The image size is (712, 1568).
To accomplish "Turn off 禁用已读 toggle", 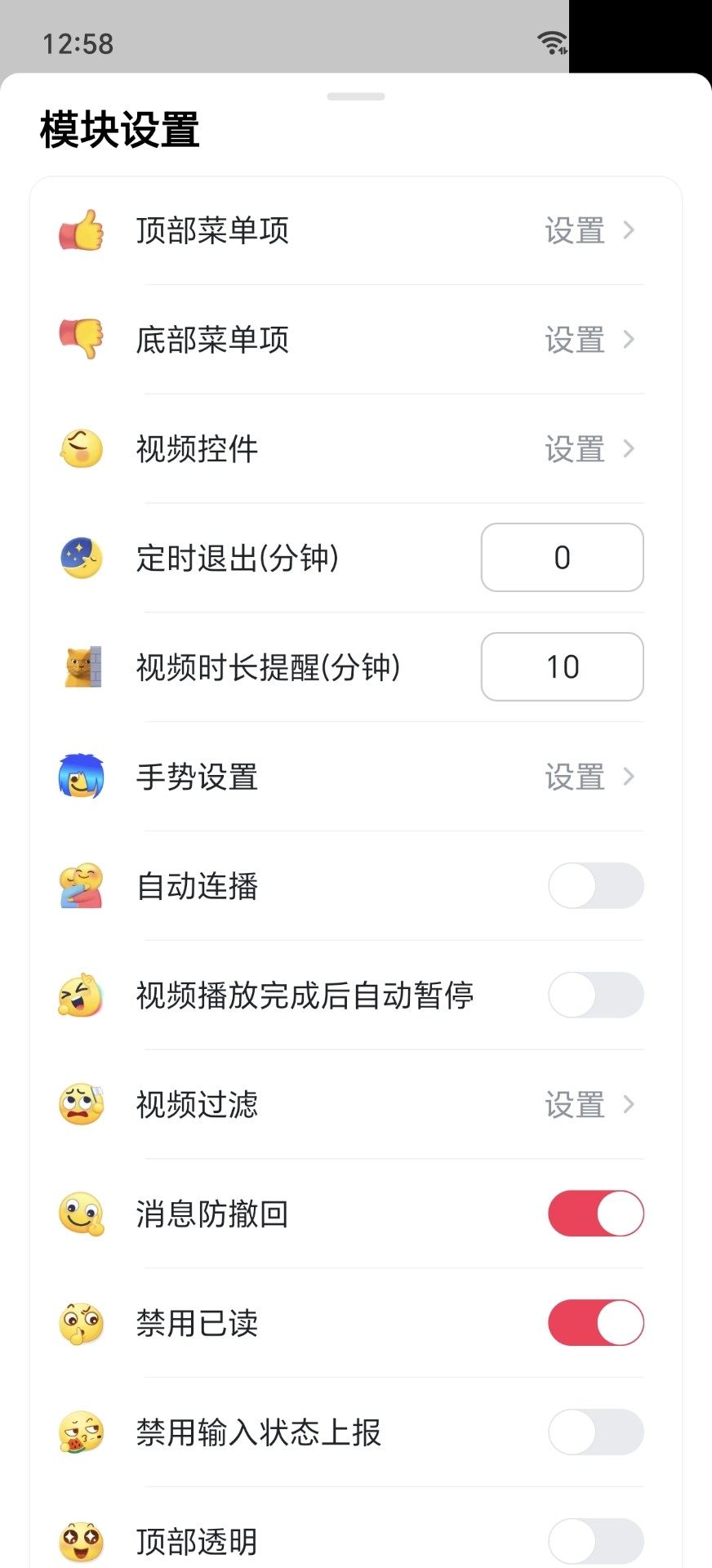I will pos(595,1323).
